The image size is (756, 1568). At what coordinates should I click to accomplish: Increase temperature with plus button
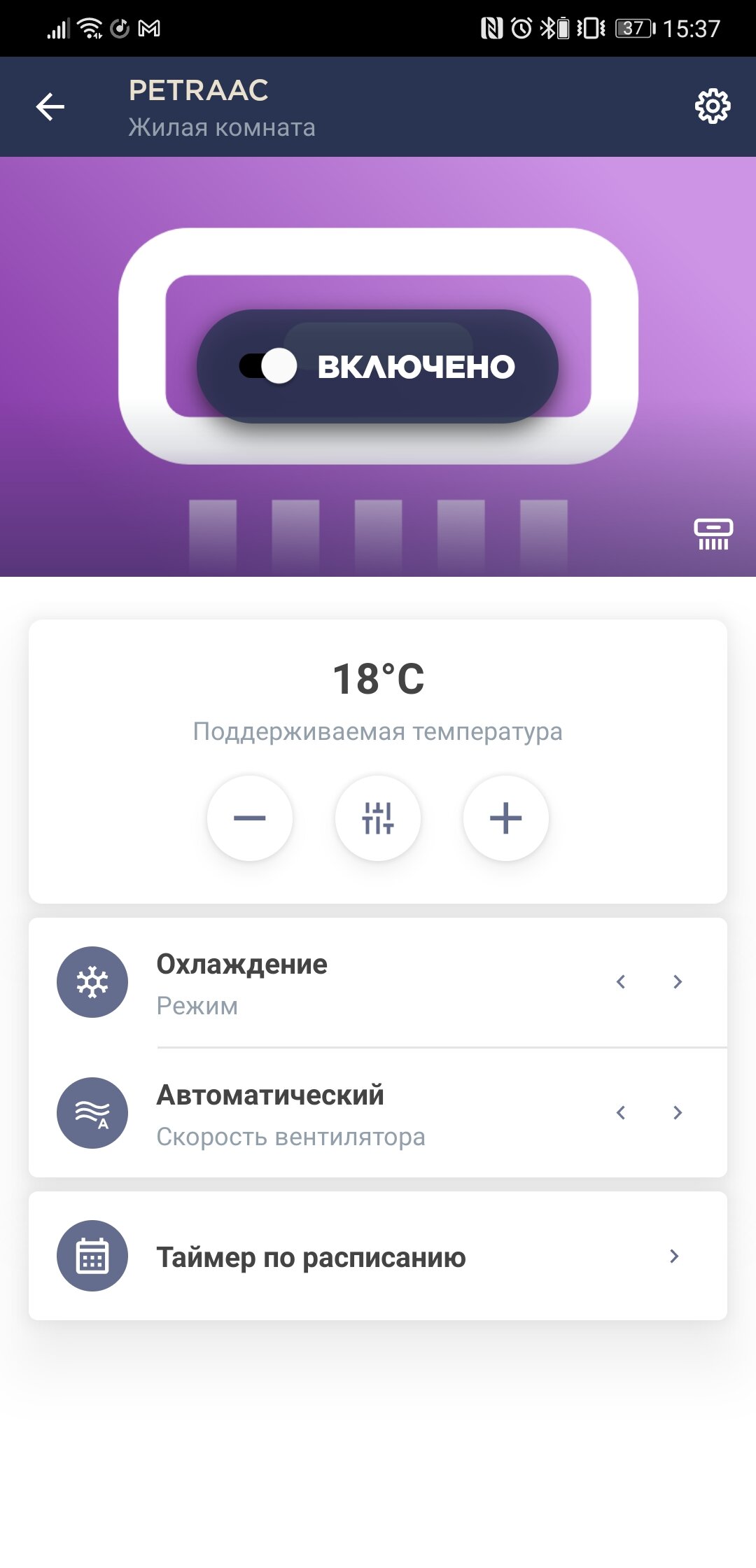(506, 818)
